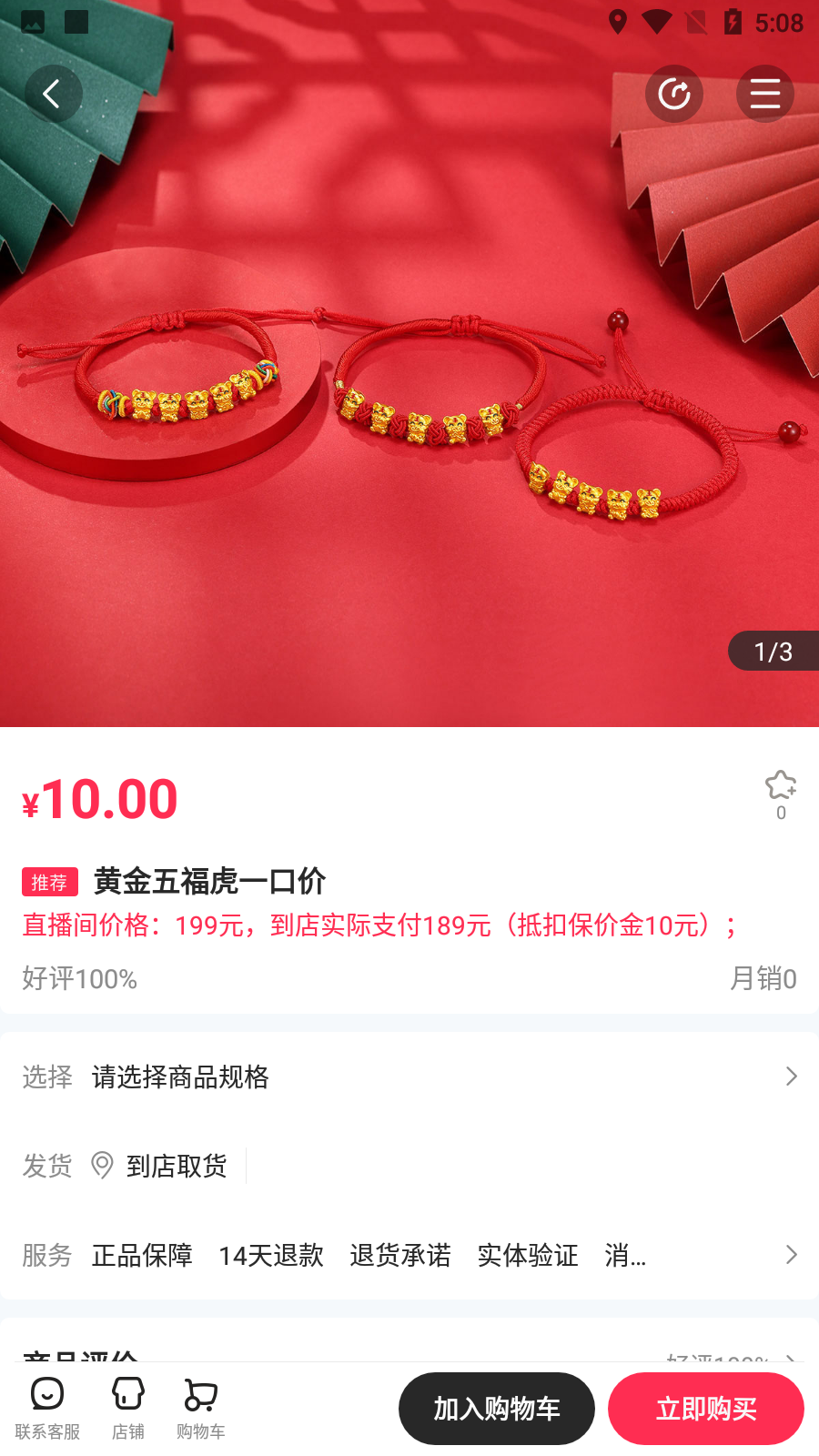
Task: Tap the 加入购物车 button
Action: coord(496,1408)
